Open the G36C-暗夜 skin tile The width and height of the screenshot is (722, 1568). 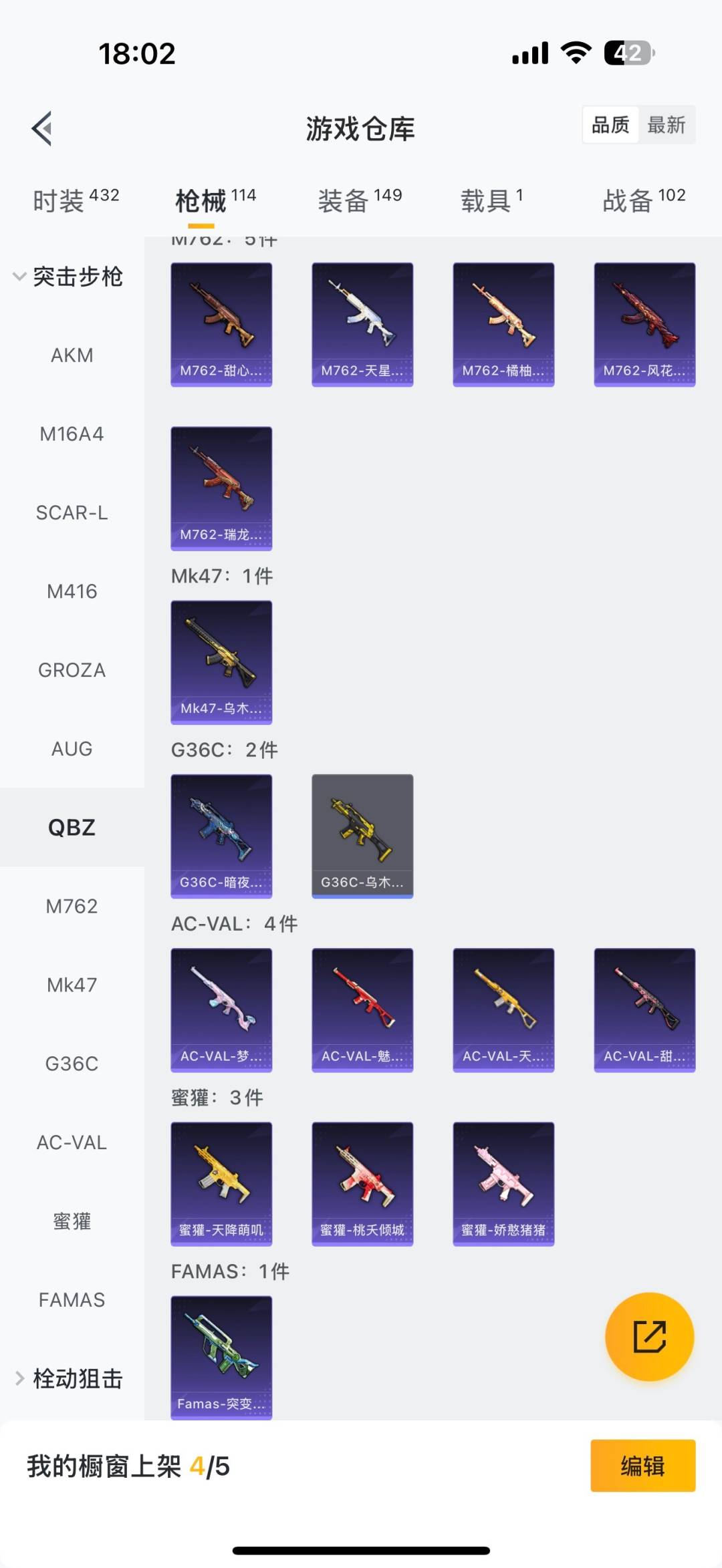pos(221,836)
